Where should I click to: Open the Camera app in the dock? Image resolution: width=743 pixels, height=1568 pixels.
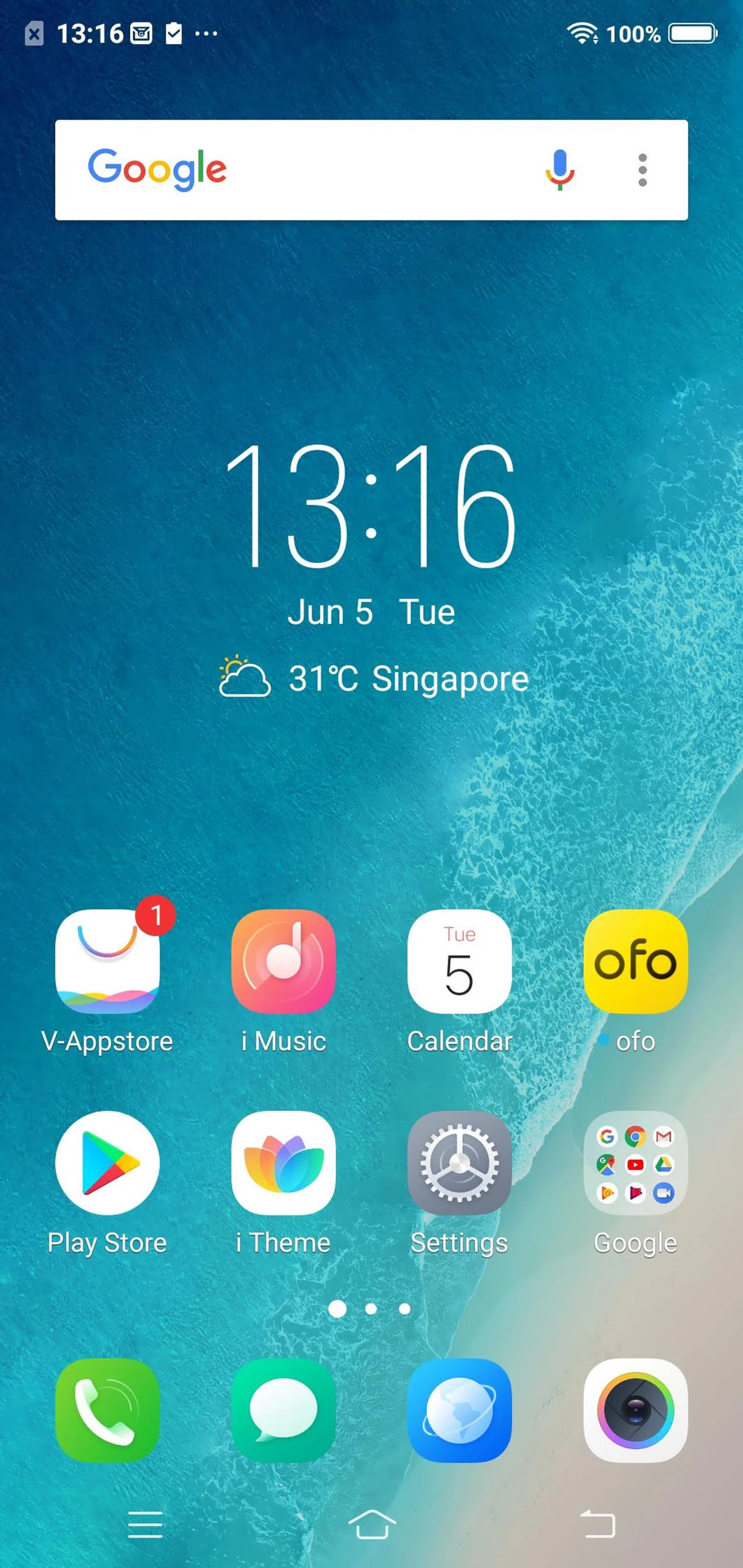(635, 1410)
